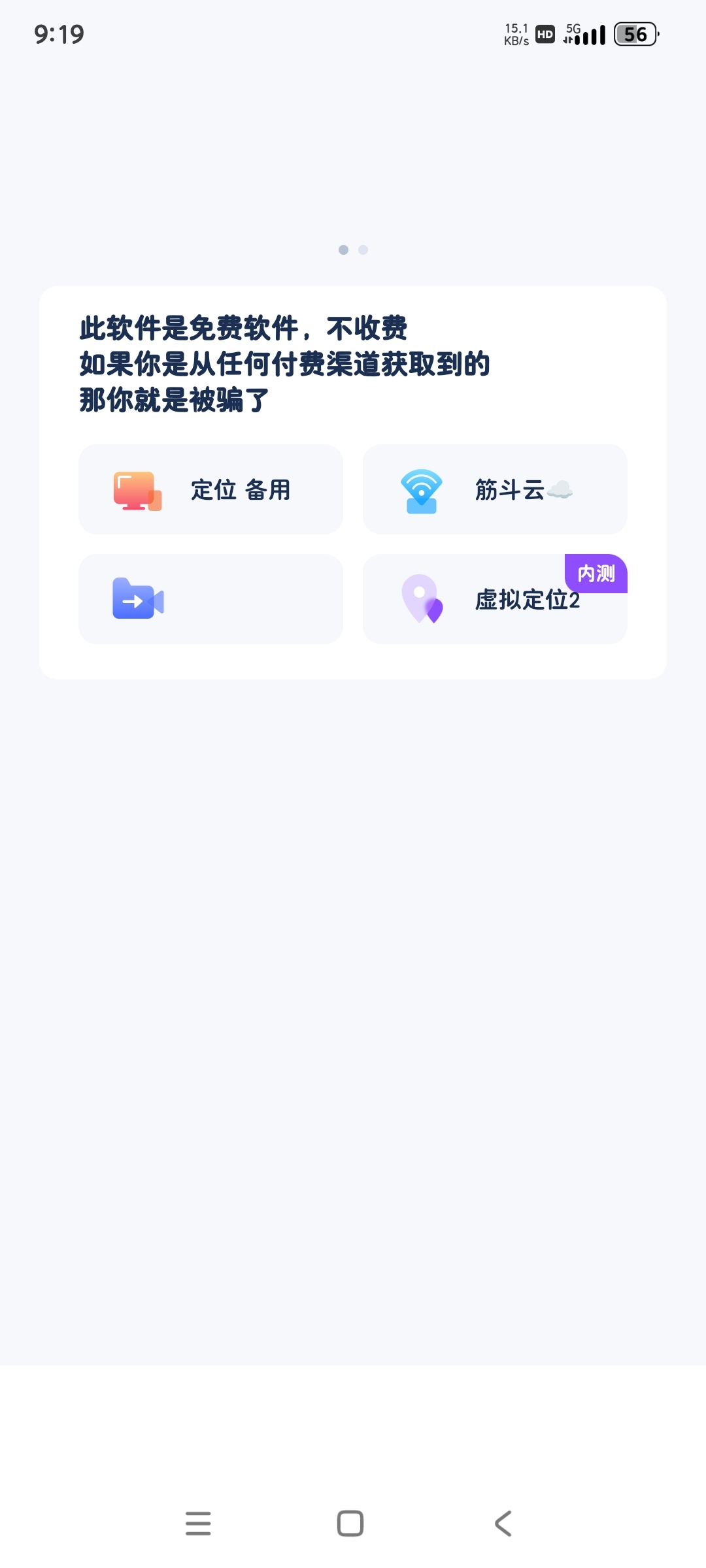Viewport: 706px width, 1568px height.
Task: Open the 定位 备用 card
Action: [x=210, y=489]
